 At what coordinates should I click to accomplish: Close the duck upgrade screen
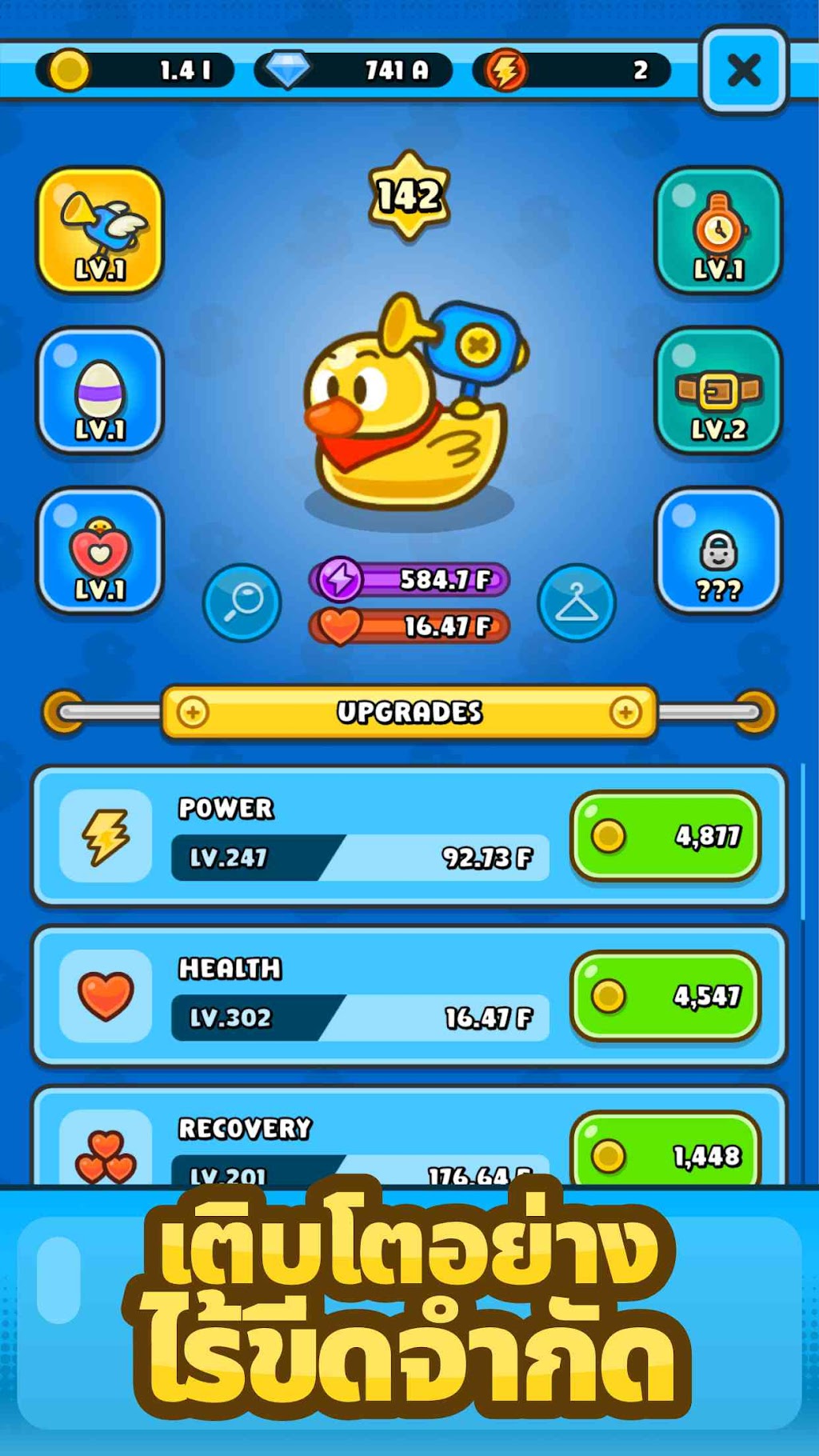(x=744, y=70)
